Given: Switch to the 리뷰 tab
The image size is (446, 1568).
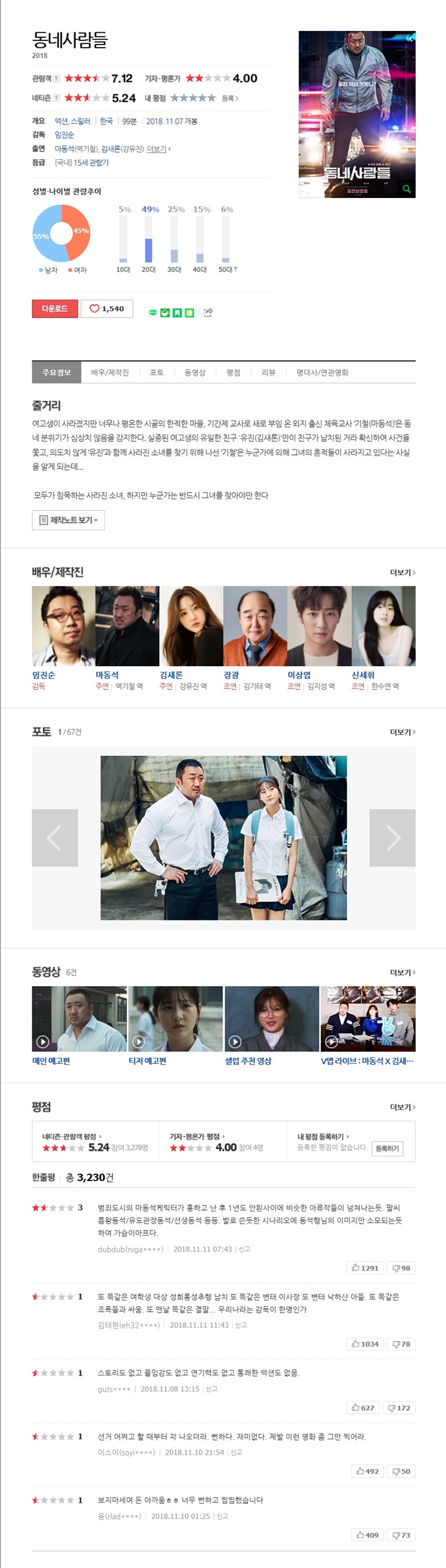Looking at the screenshot, I should coord(268,373).
